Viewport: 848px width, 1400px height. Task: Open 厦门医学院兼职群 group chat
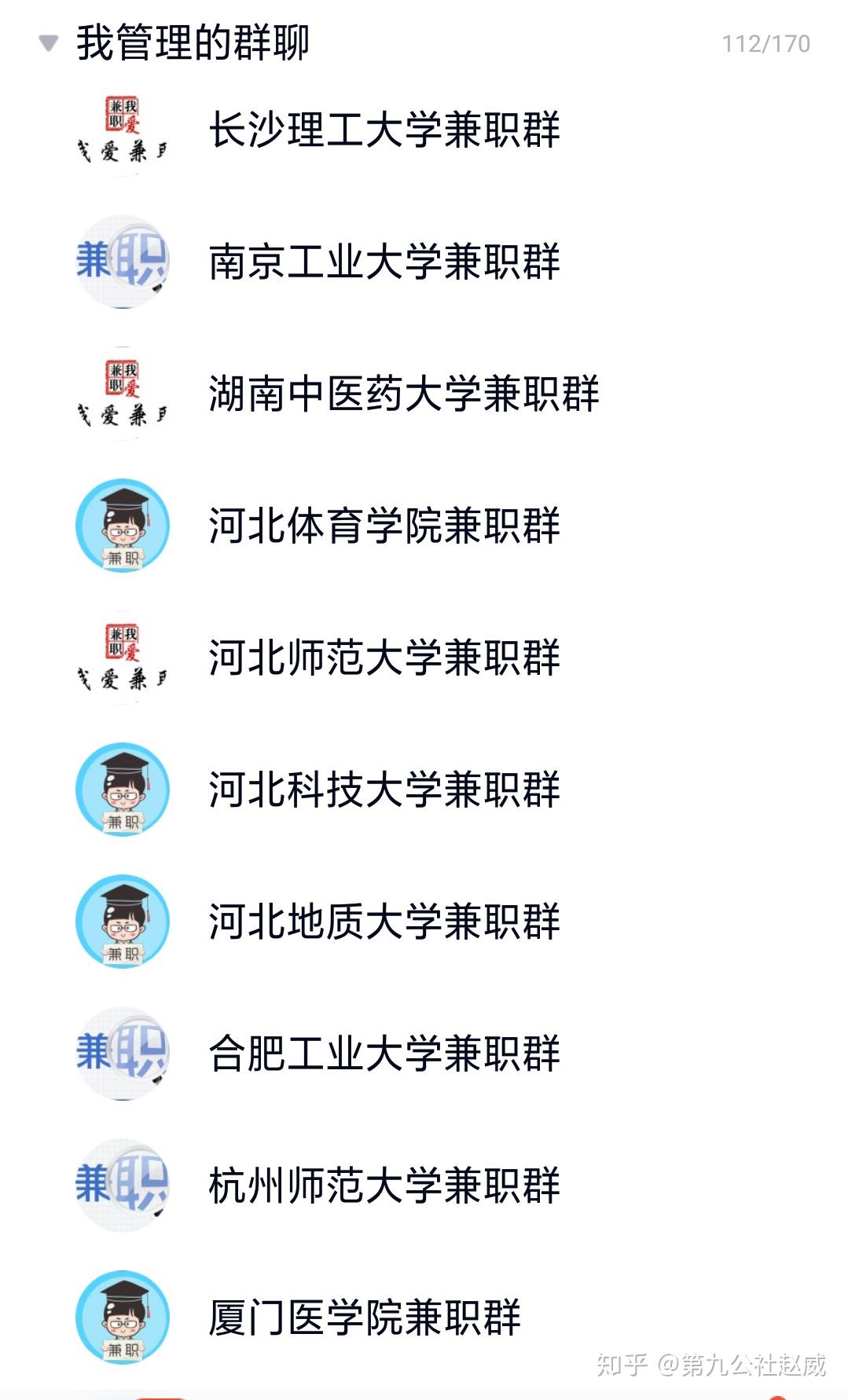[364, 1318]
